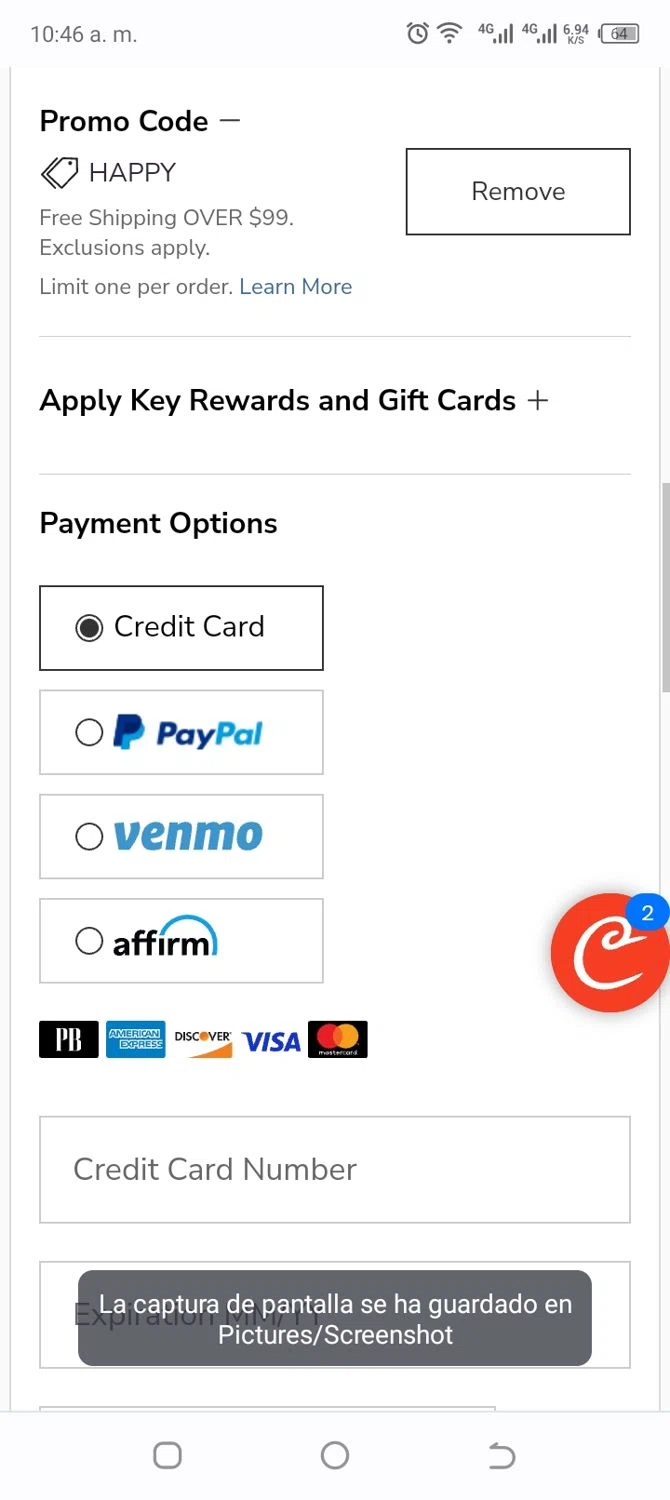
Task: Collapse the Promo Code section
Action: [230, 121]
